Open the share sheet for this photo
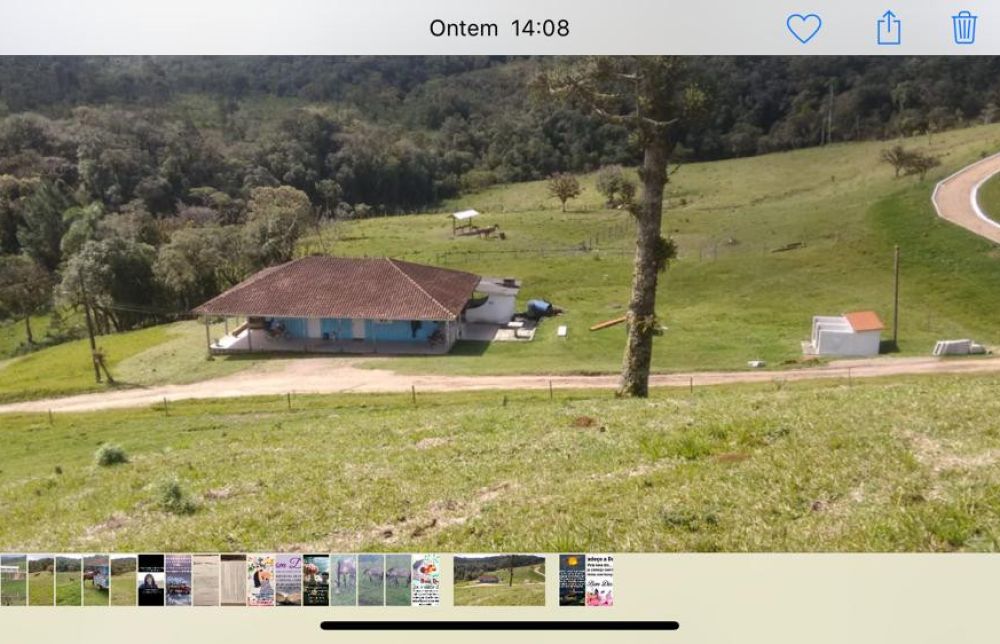Image resolution: width=1000 pixels, height=644 pixels. click(x=888, y=28)
